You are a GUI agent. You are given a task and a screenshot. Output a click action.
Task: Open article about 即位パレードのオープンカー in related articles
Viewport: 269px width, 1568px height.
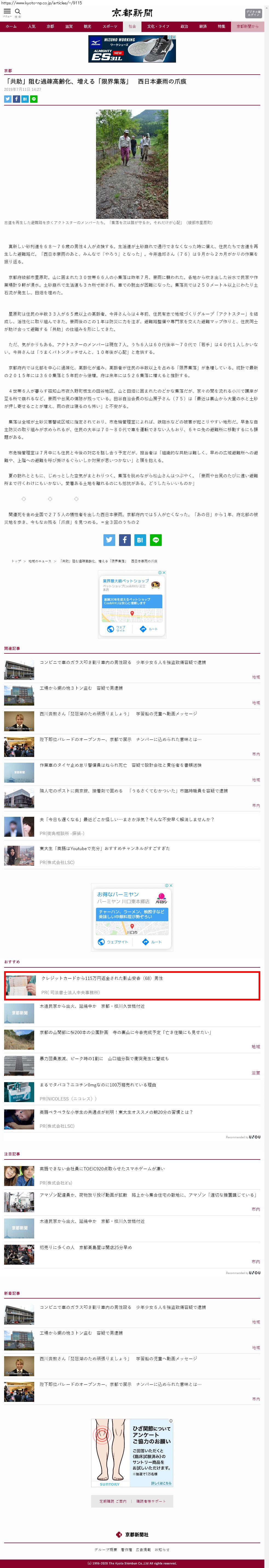(x=120, y=739)
